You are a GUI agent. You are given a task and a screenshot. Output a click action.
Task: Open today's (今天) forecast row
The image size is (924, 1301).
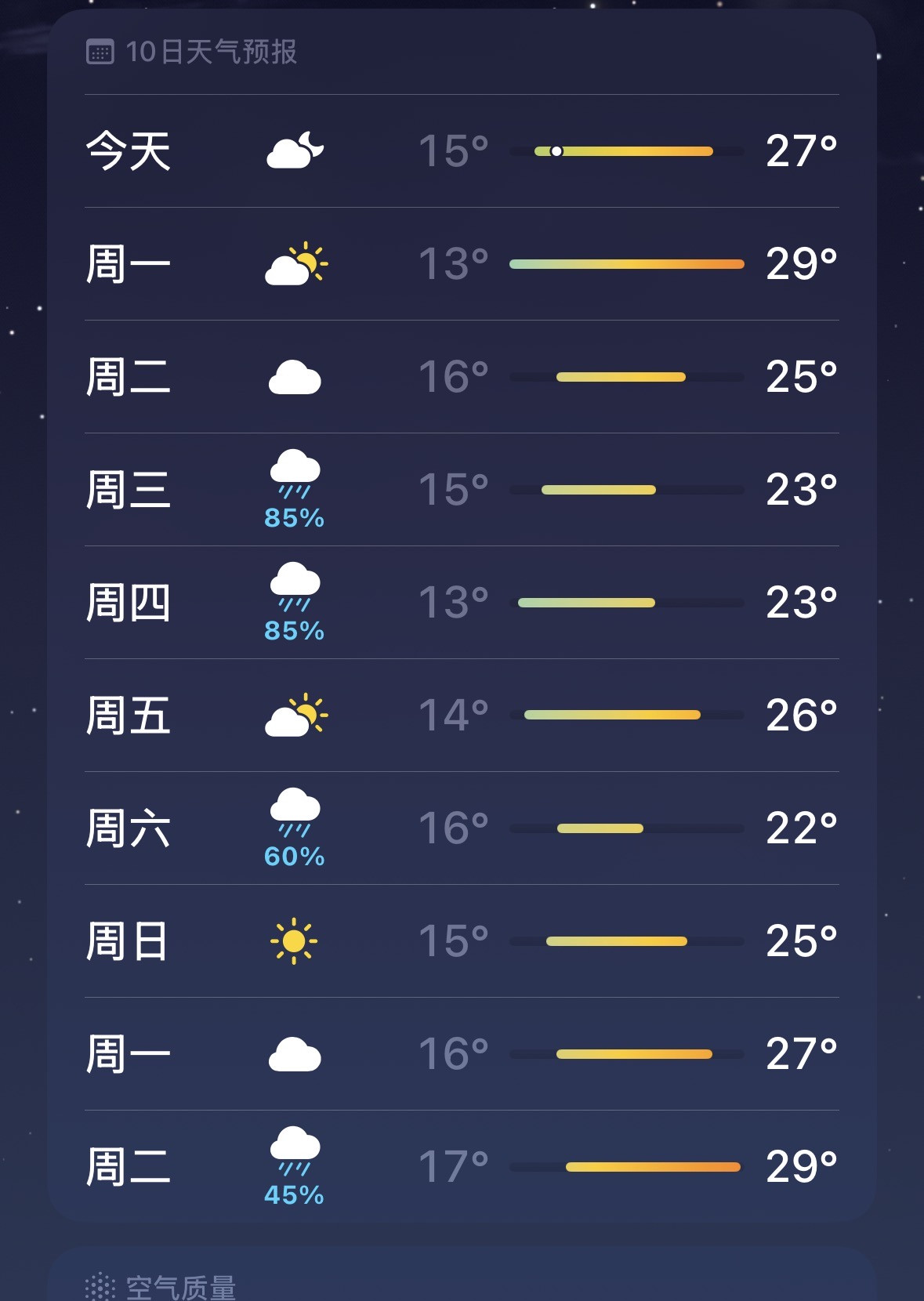coord(462,151)
